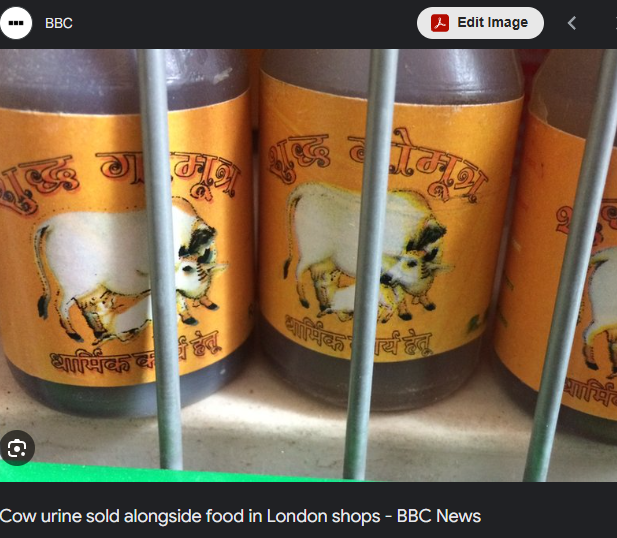
Task: Open the cow urine bottles image
Action: (308, 260)
